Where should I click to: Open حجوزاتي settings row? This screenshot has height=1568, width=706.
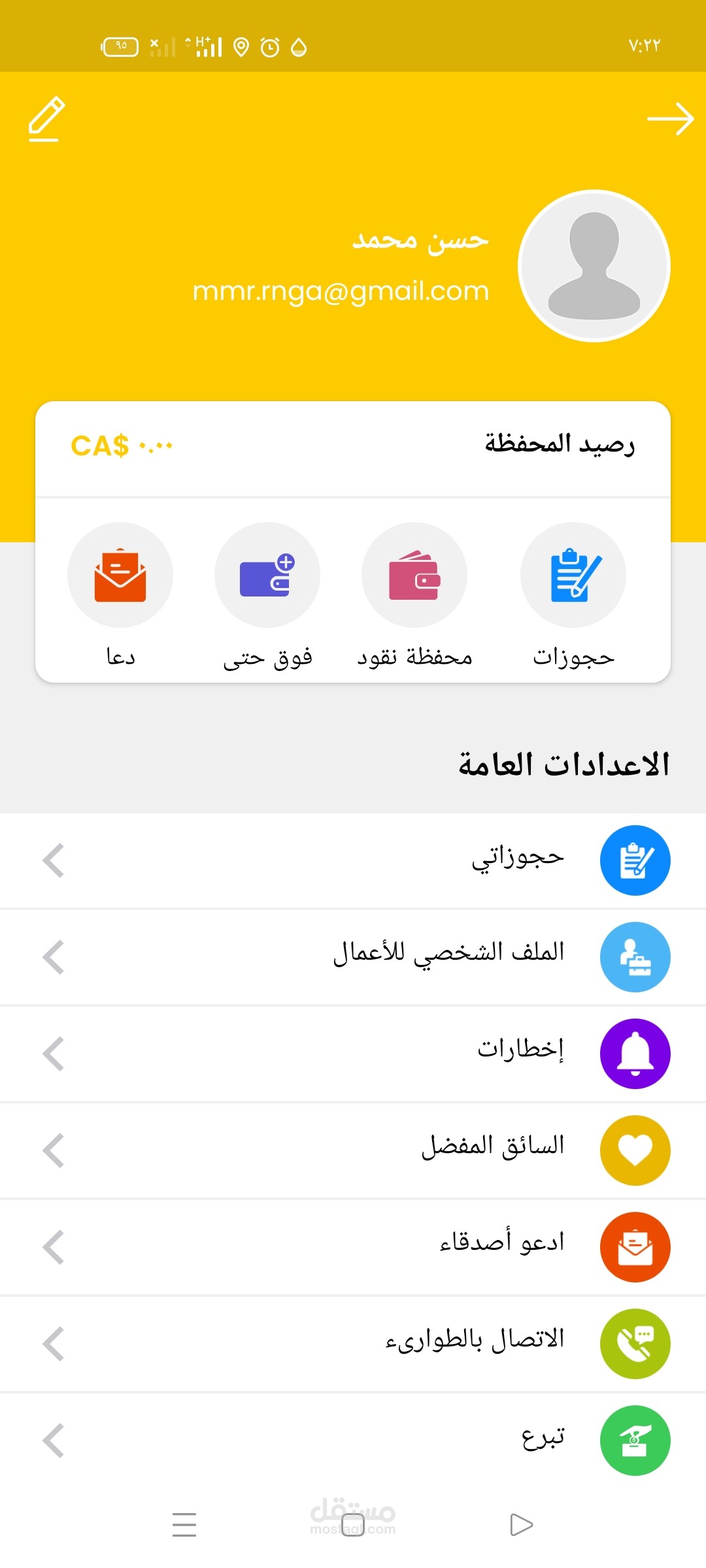353,860
